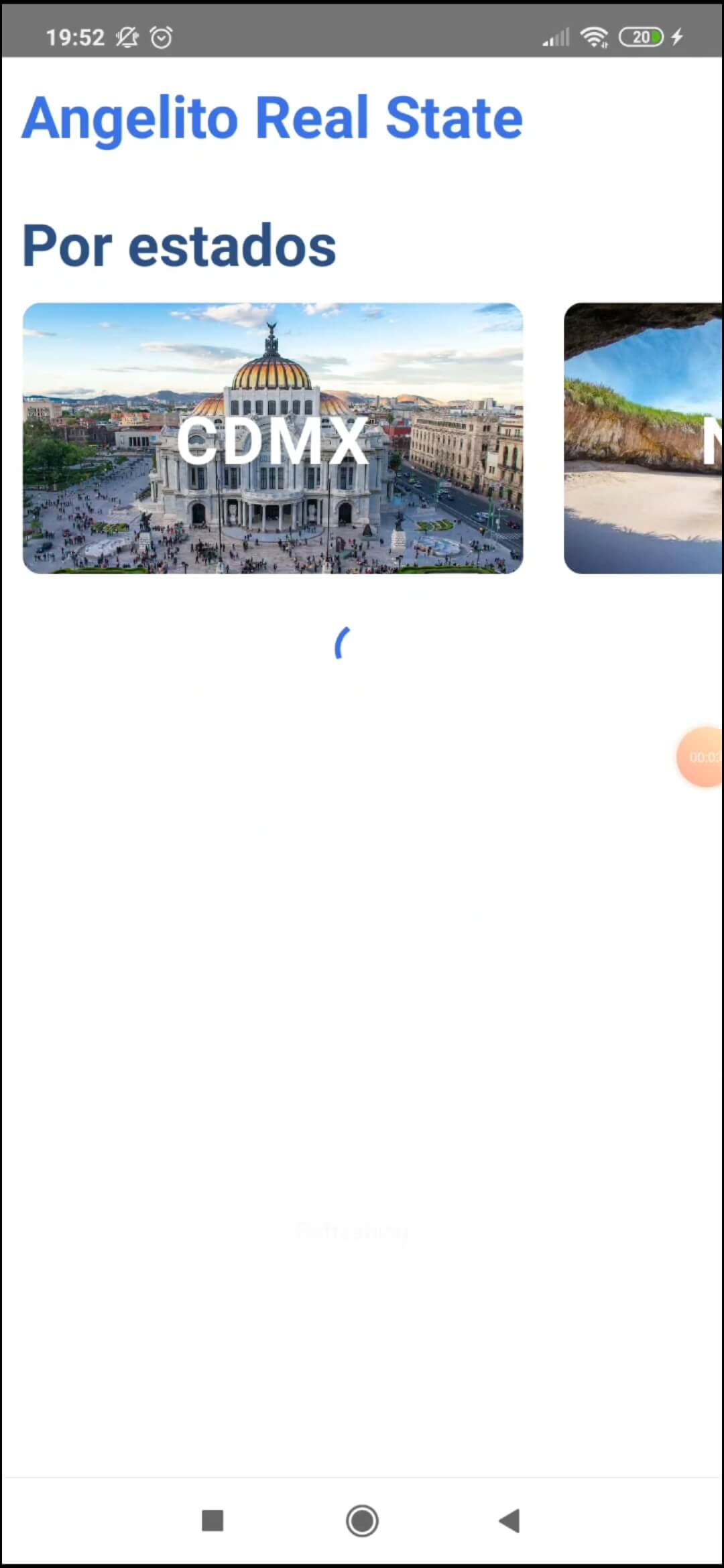Viewport: 724px width, 1568px height.
Task: Tap the Wi-Fi signal icon
Action: [593, 37]
